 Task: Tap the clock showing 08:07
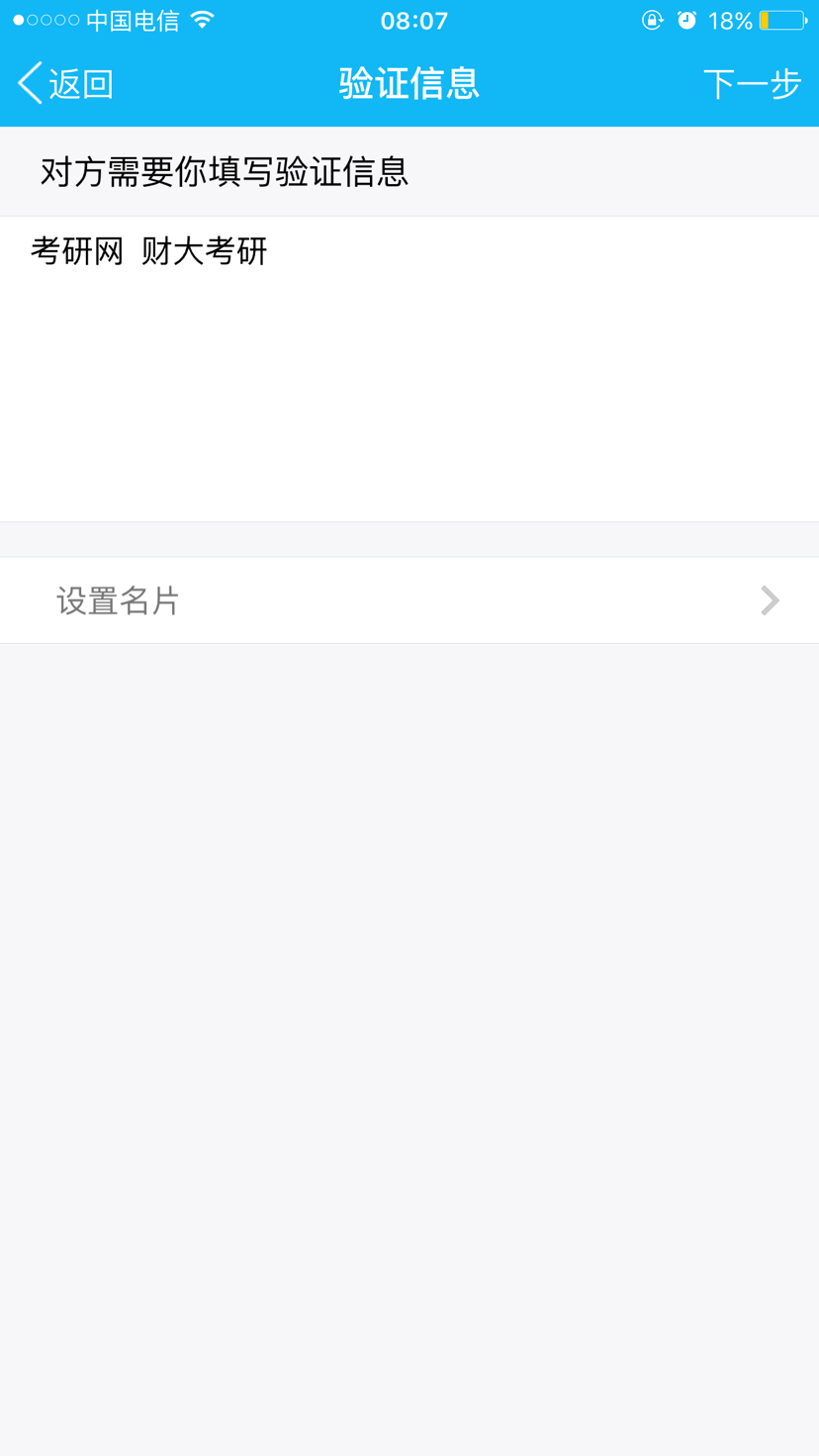pos(414,19)
